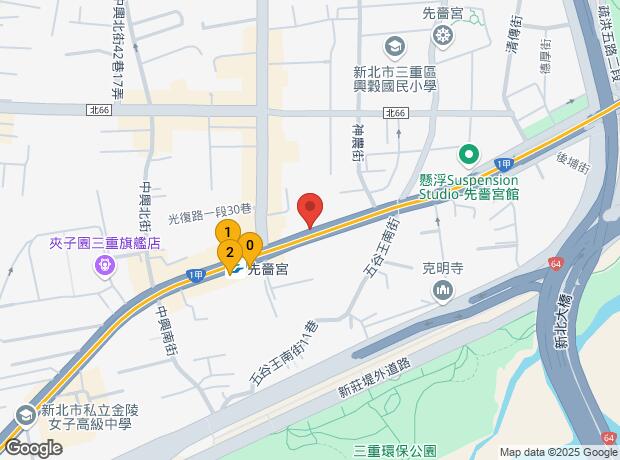Select the orange marker numbered 0
The image size is (620, 460).
(250, 245)
